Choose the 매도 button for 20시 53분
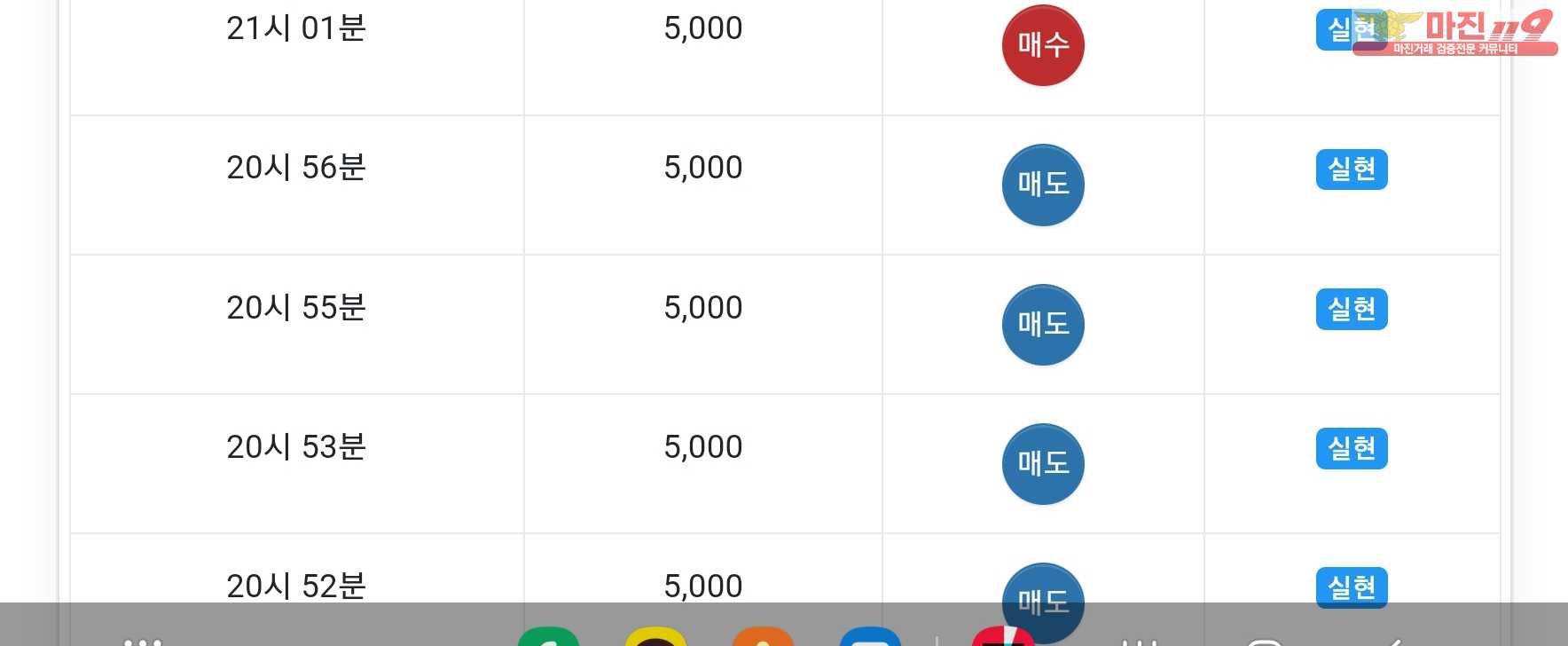 [1043, 463]
